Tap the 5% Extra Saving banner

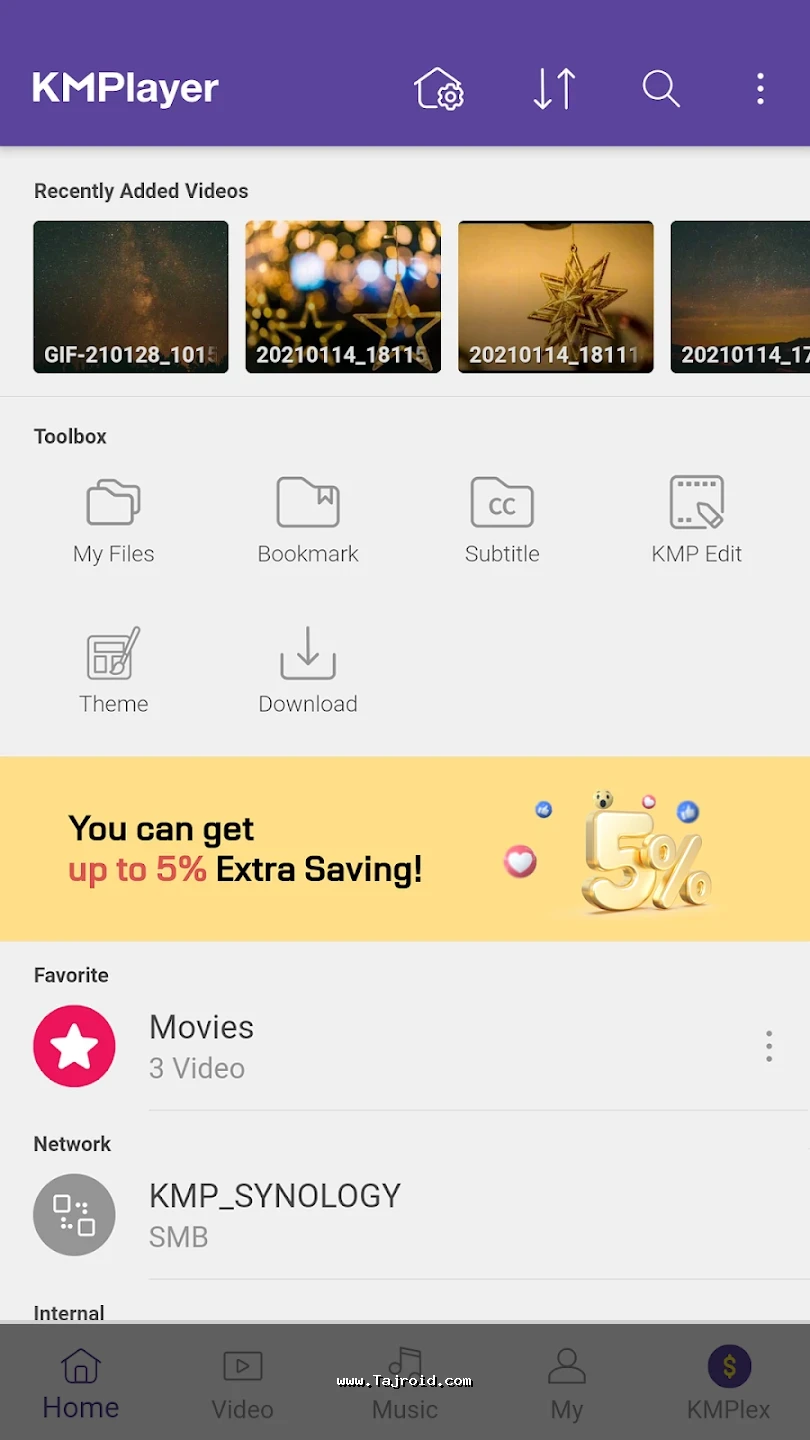click(x=405, y=848)
